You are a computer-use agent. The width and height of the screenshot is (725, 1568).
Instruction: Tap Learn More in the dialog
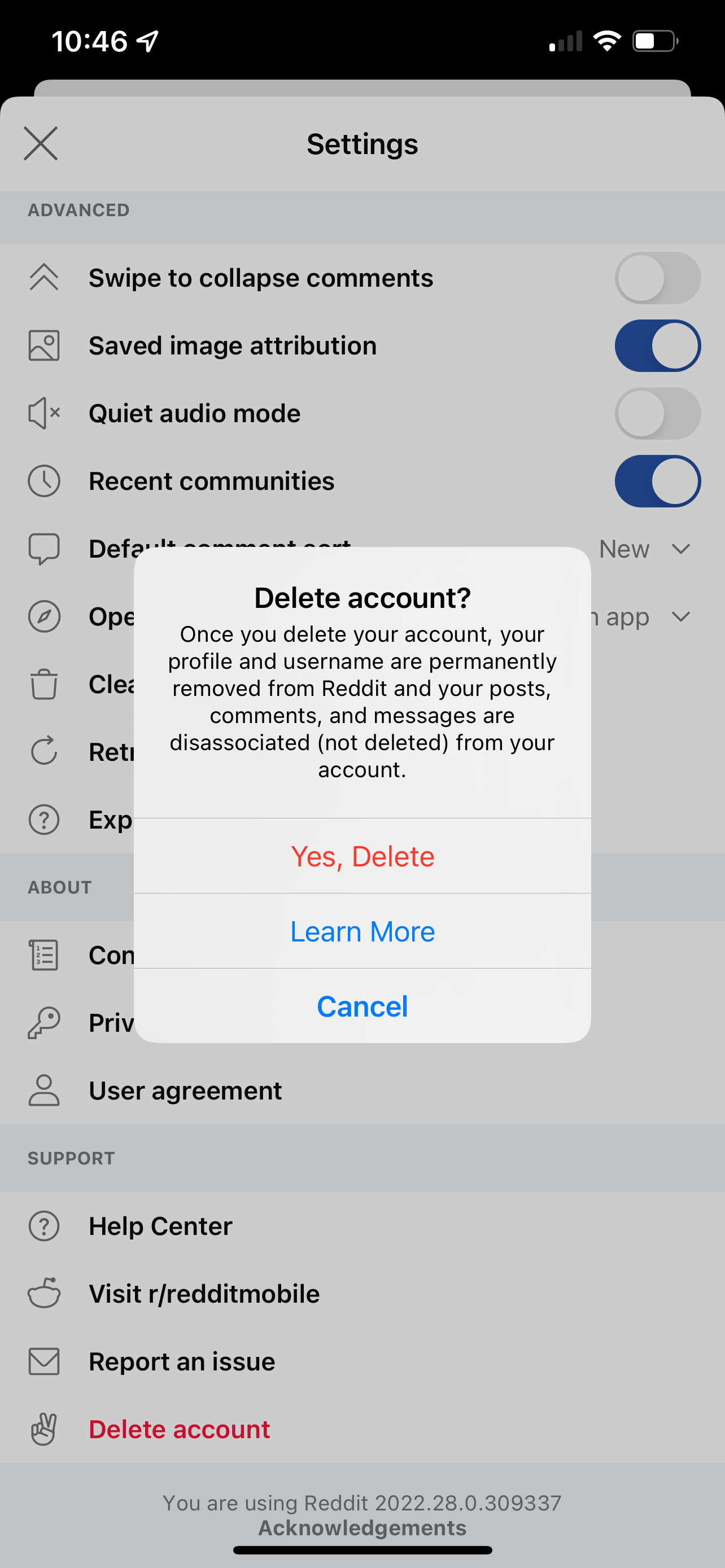pos(362,931)
